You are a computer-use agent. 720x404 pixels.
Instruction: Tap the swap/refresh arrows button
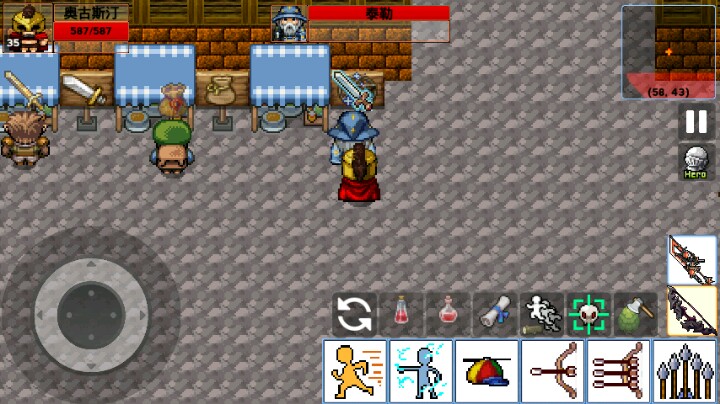354,314
